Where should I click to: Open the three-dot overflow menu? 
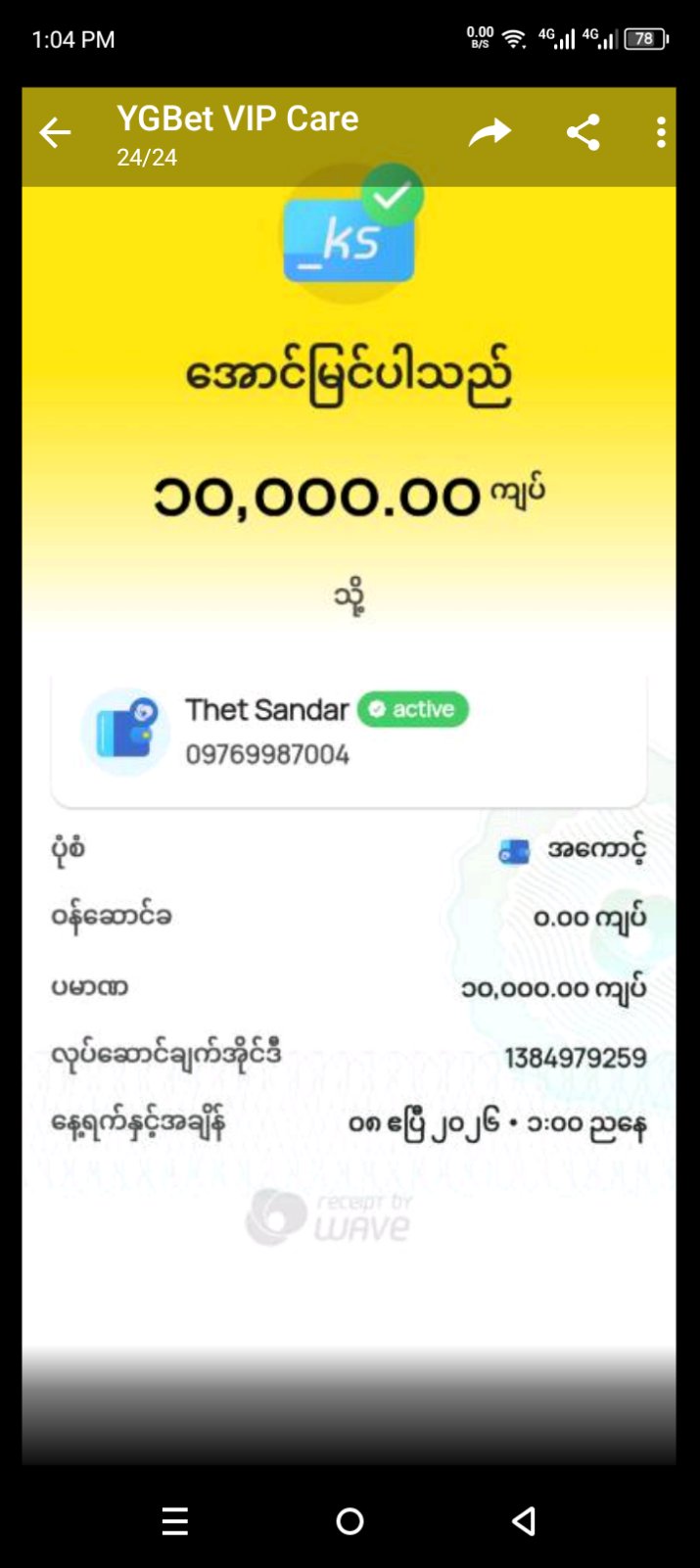coord(661,132)
